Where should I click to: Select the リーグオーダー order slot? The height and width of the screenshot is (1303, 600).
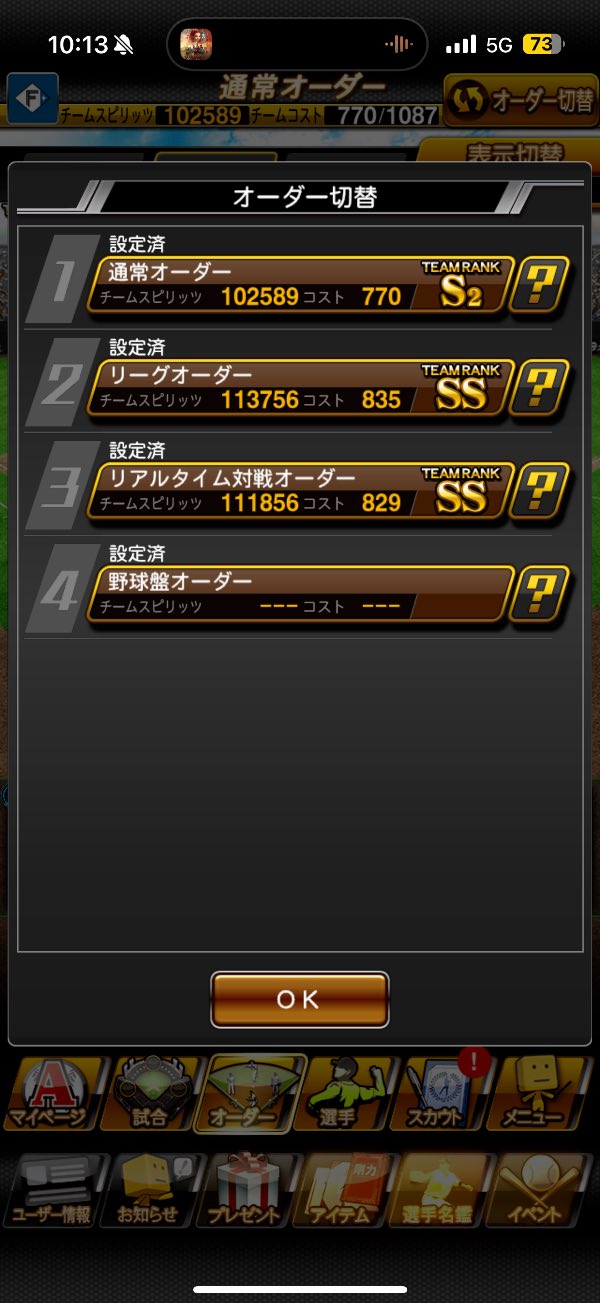(300, 388)
